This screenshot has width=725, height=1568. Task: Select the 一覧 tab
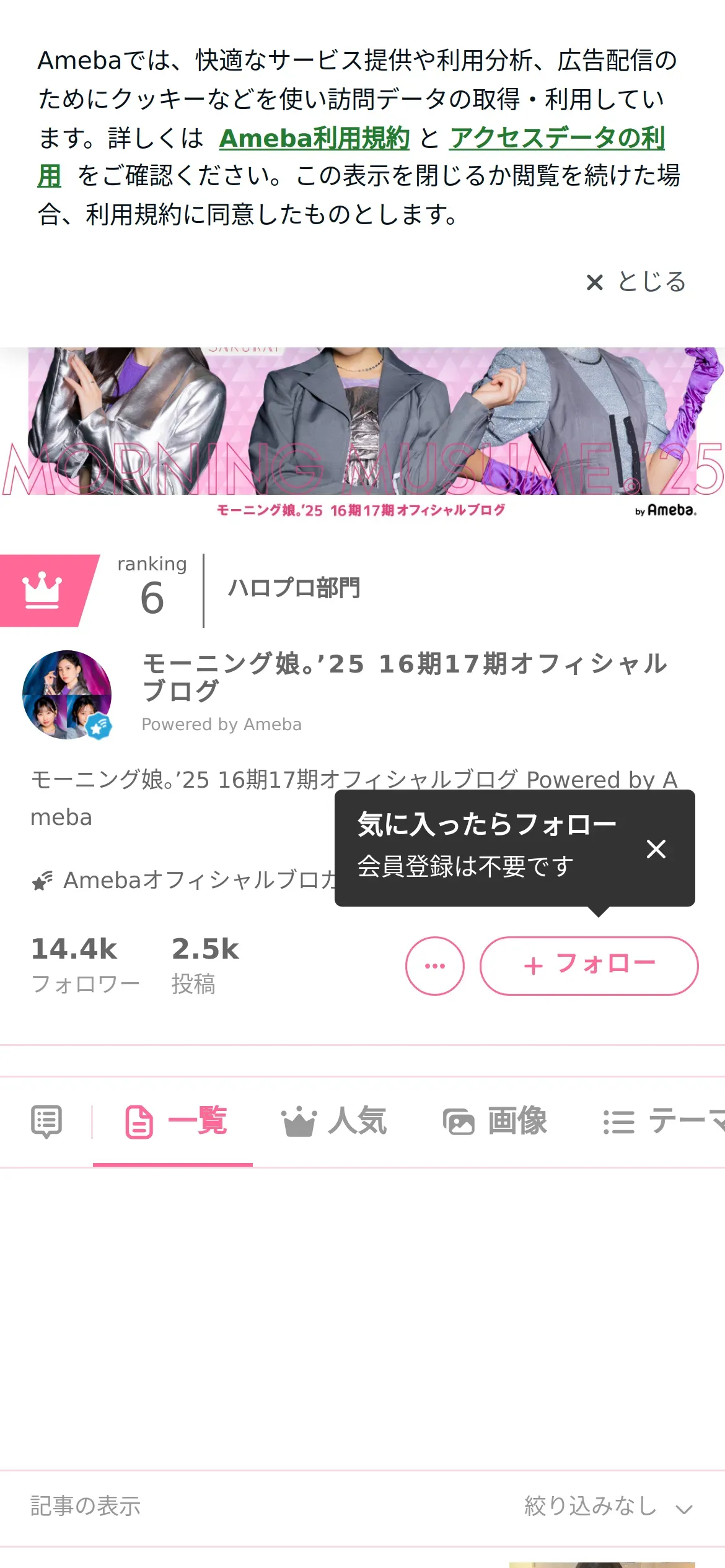click(176, 1122)
